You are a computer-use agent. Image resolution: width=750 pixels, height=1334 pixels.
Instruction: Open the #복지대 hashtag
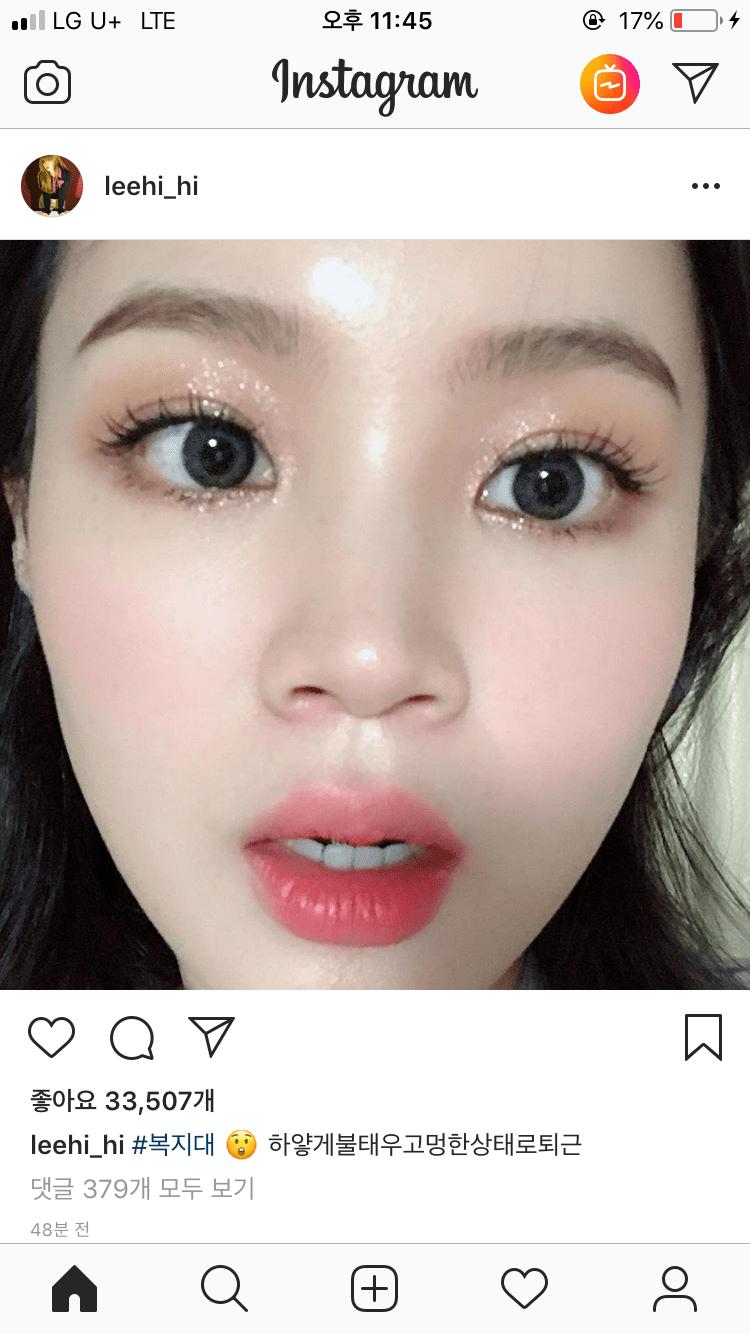click(173, 1145)
